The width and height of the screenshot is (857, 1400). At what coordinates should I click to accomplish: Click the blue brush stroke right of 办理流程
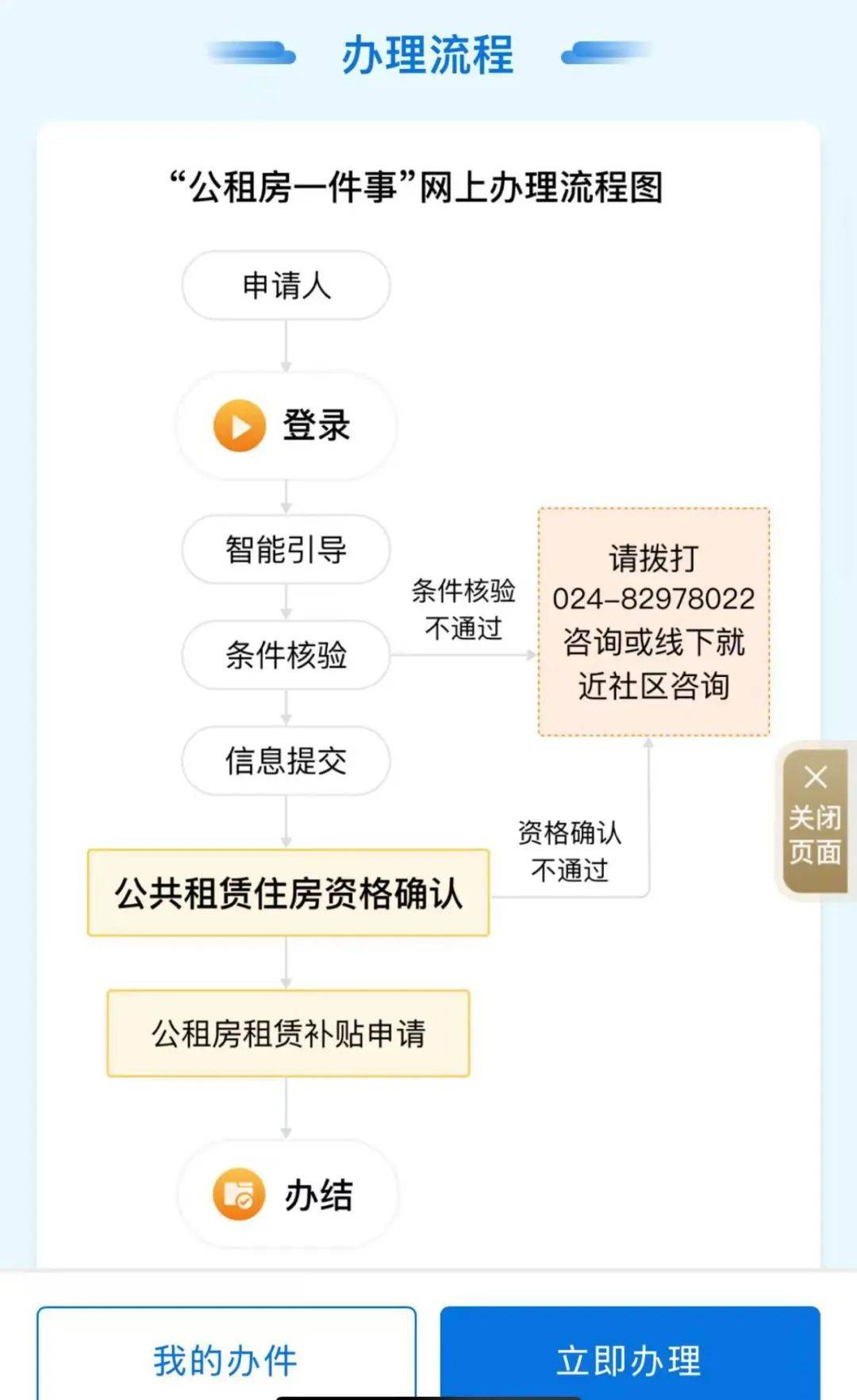click(605, 51)
